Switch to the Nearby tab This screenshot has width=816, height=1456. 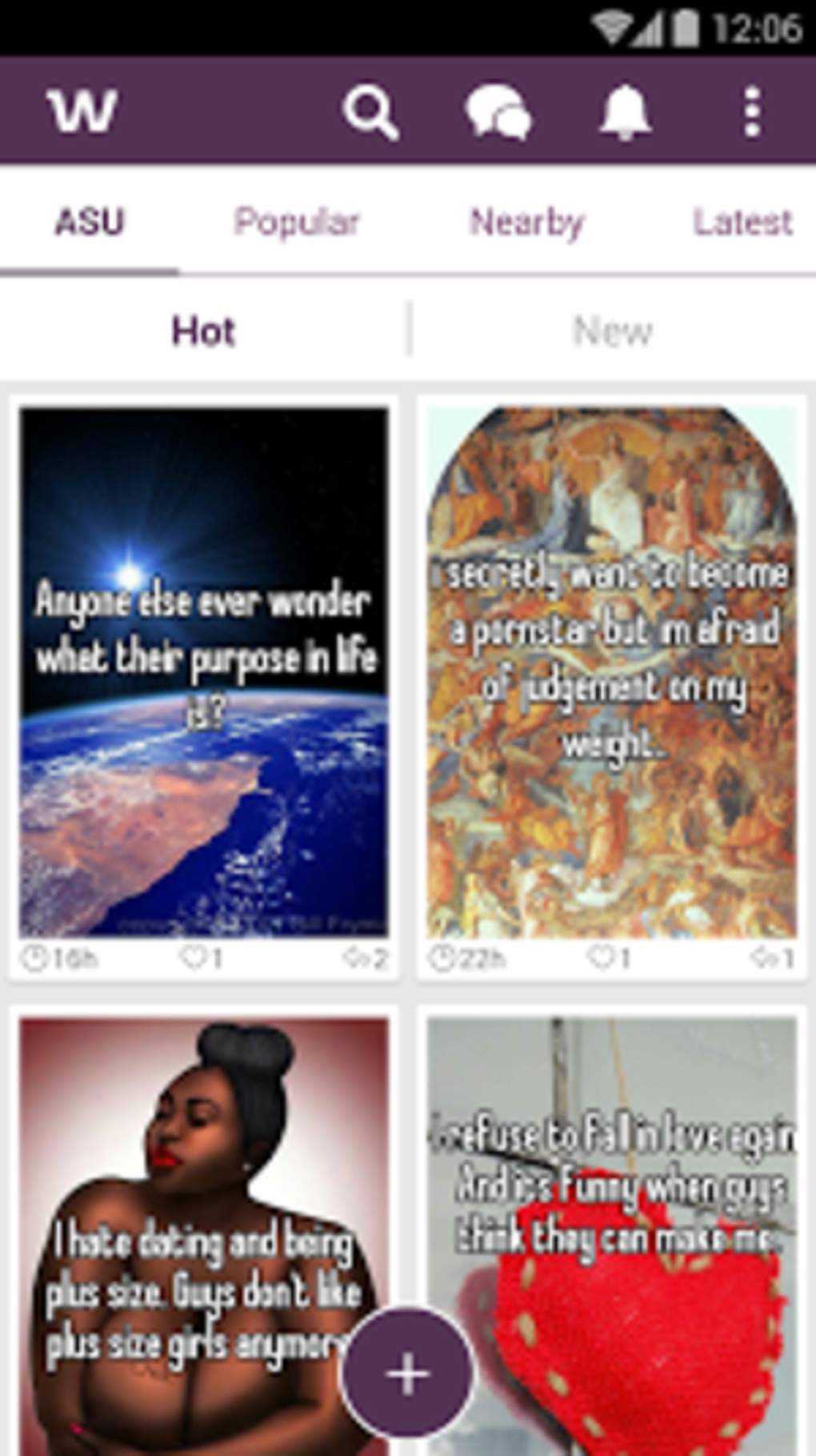[527, 222]
